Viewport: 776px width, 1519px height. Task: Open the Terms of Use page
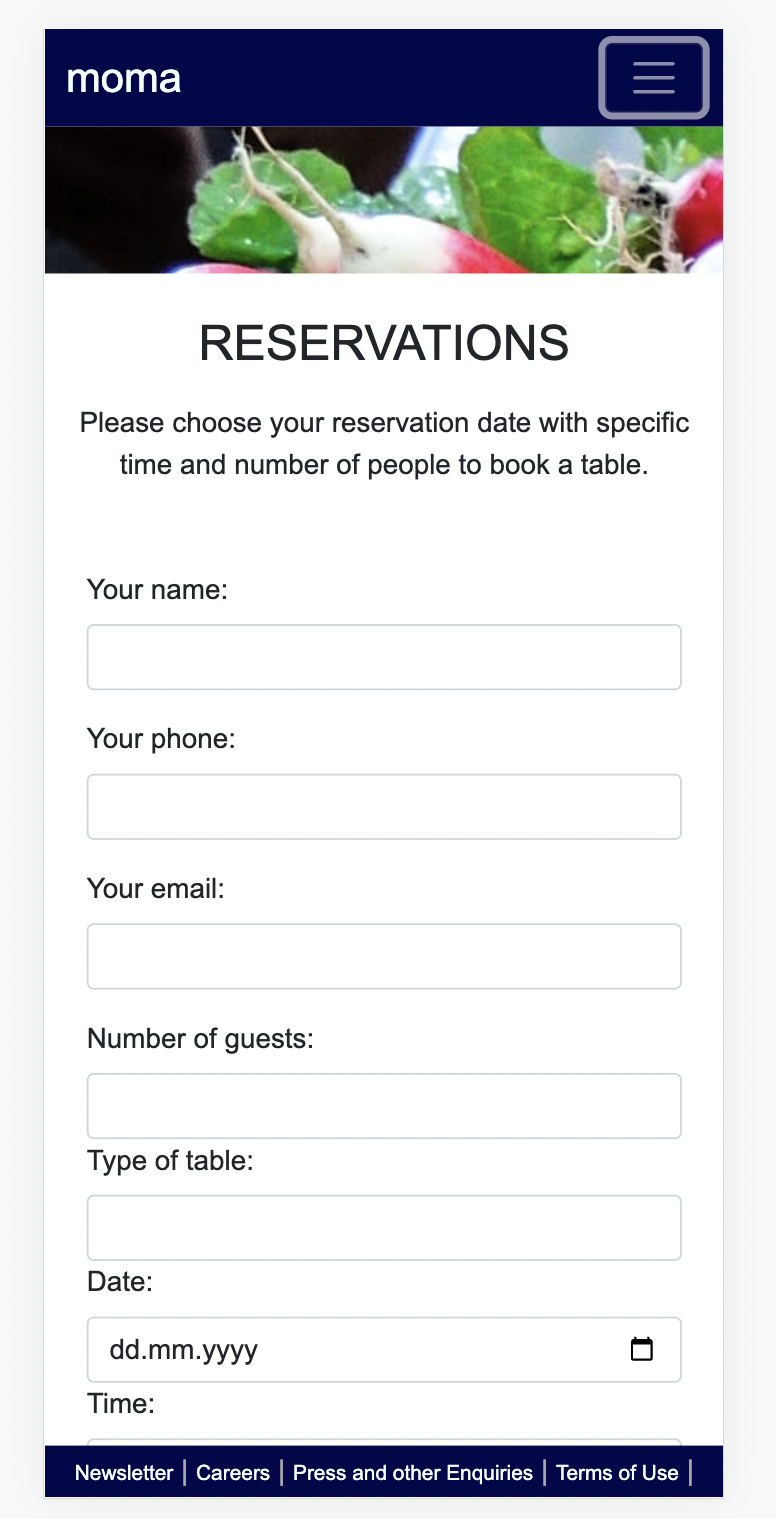pos(616,1472)
